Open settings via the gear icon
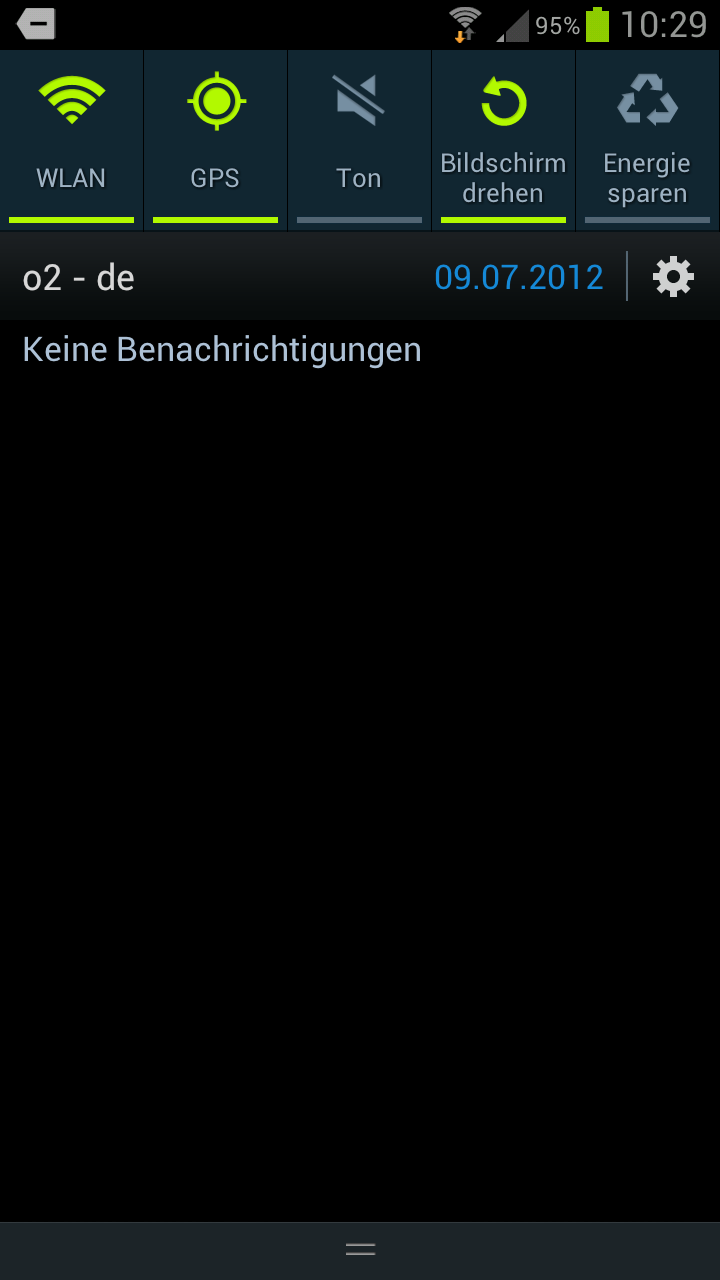The width and height of the screenshot is (720, 1280). pyautogui.click(x=673, y=276)
